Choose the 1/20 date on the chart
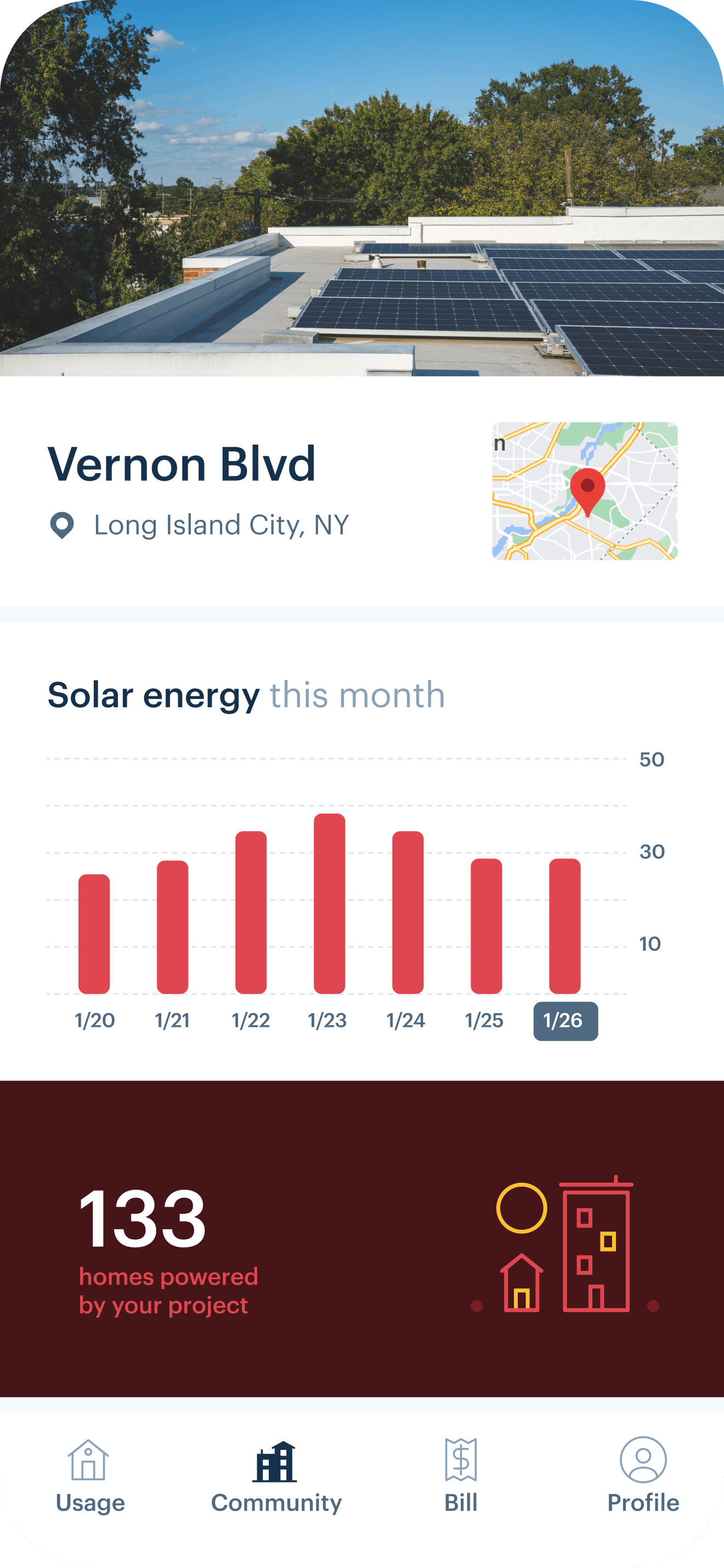724x1568 pixels. tap(94, 1021)
